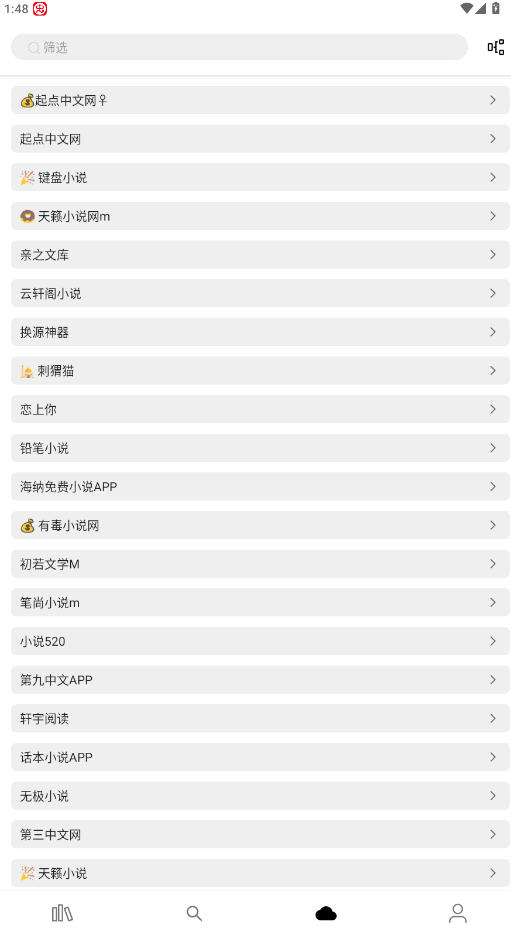Open 小说520
Screen dimensions: 511x930
(x=260, y=641)
